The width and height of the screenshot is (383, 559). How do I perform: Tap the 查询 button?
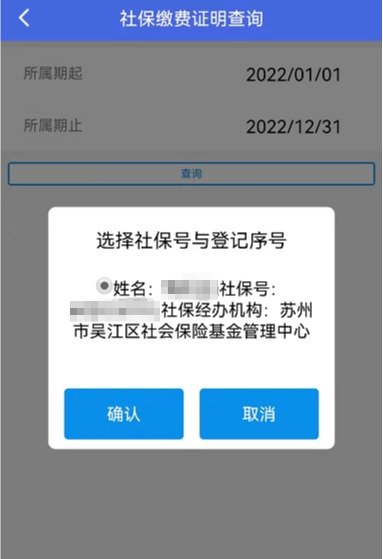click(191, 174)
